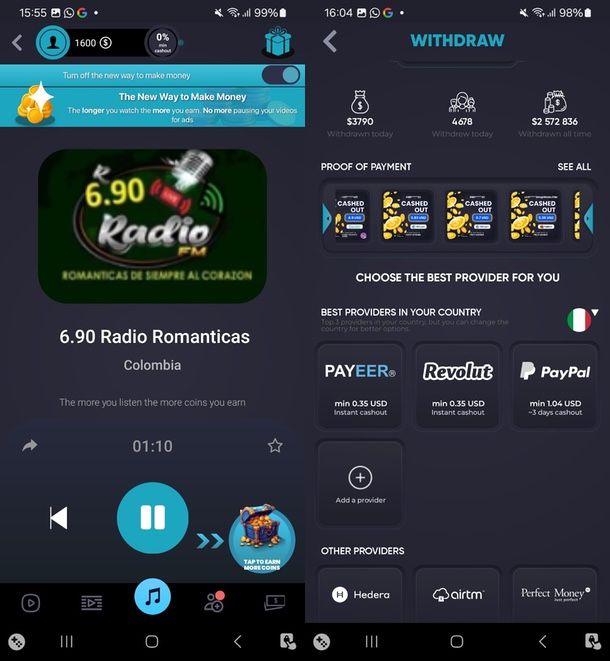Pause the 6.90 Radio Romanticas stream
The width and height of the screenshot is (610, 661).
[x=152, y=517]
